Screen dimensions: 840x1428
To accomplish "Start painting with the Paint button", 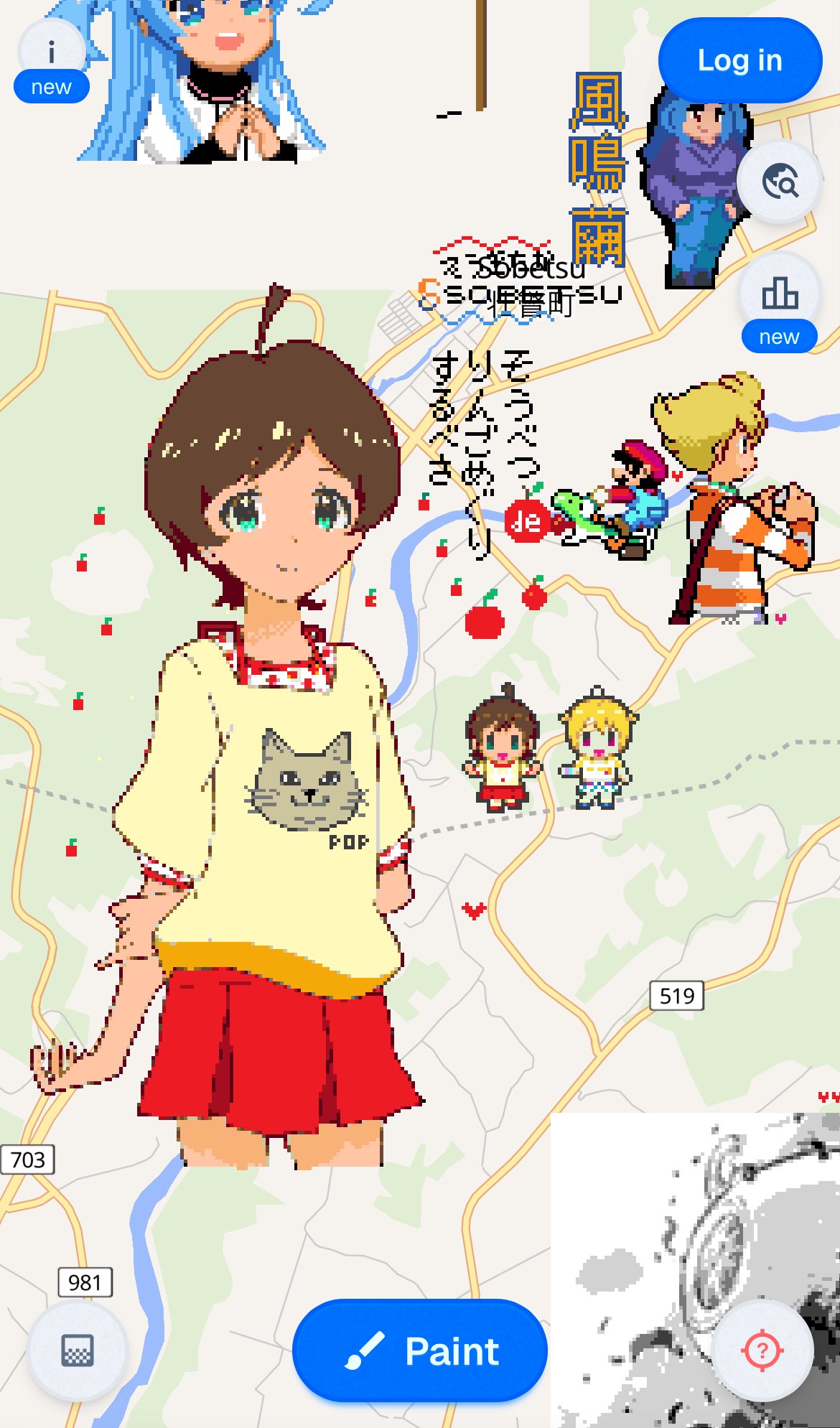I will click(x=420, y=1351).
